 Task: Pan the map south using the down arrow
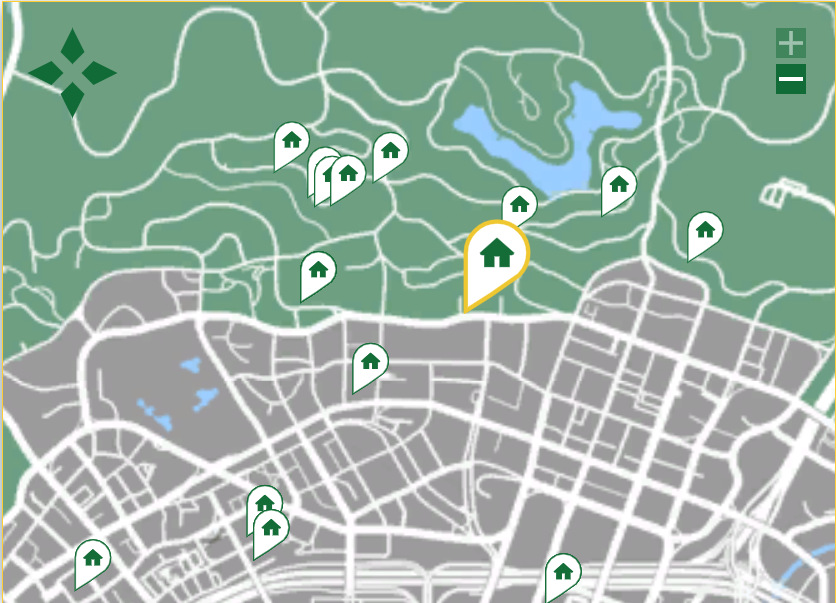click(x=72, y=100)
